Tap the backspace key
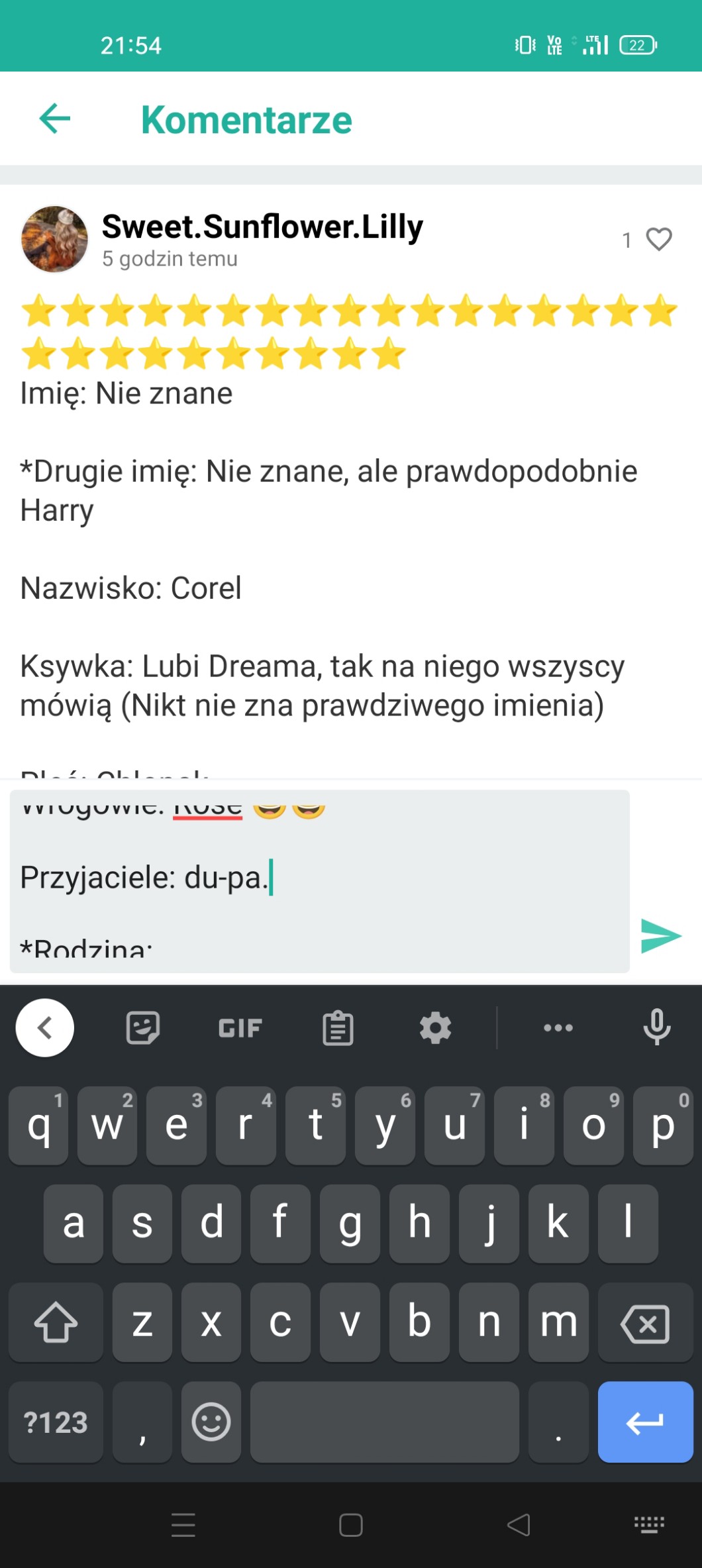Image resolution: width=702 pixels, height=1568 pixels. pos(645,1323)
